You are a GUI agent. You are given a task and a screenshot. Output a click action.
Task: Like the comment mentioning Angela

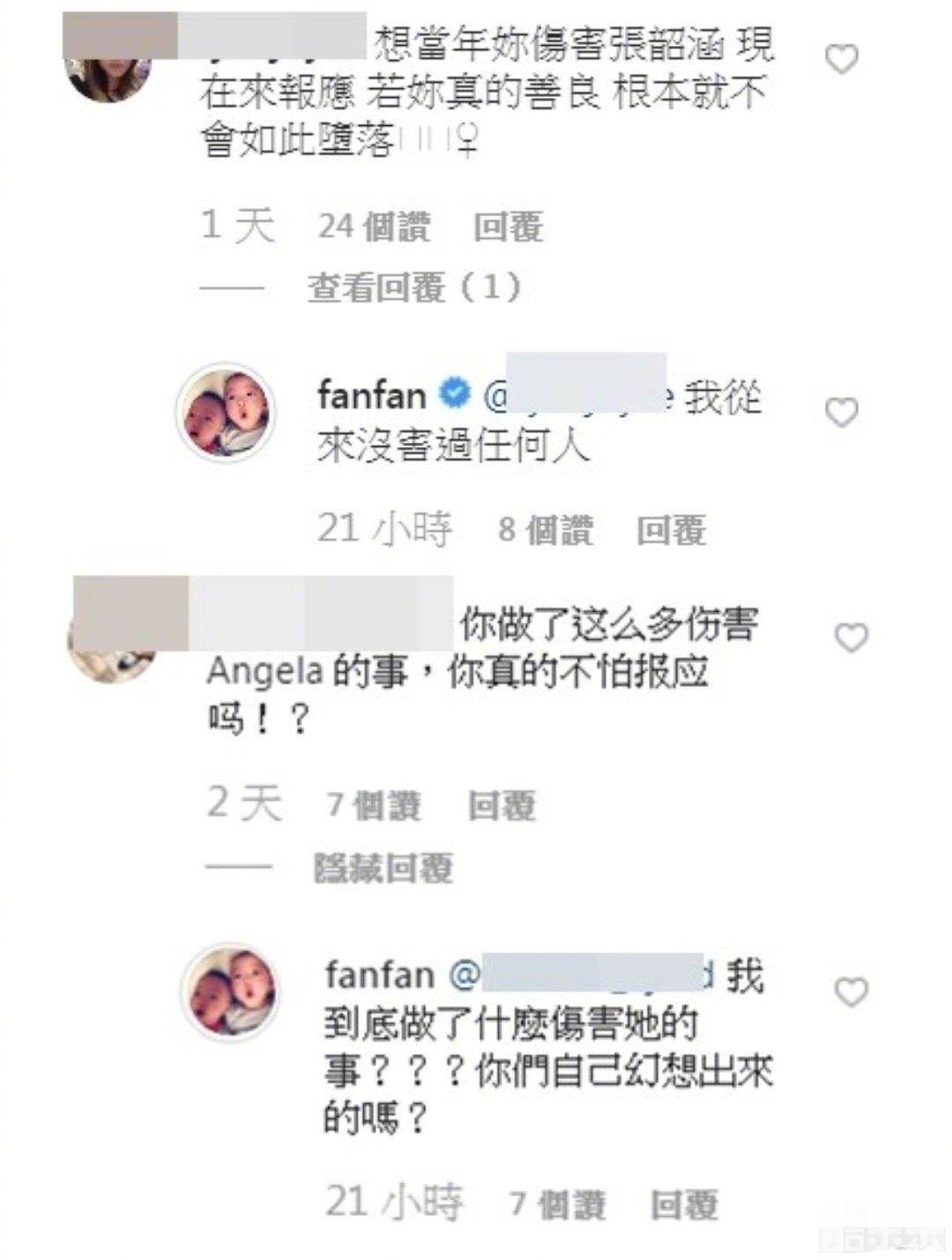coord(851,637)
